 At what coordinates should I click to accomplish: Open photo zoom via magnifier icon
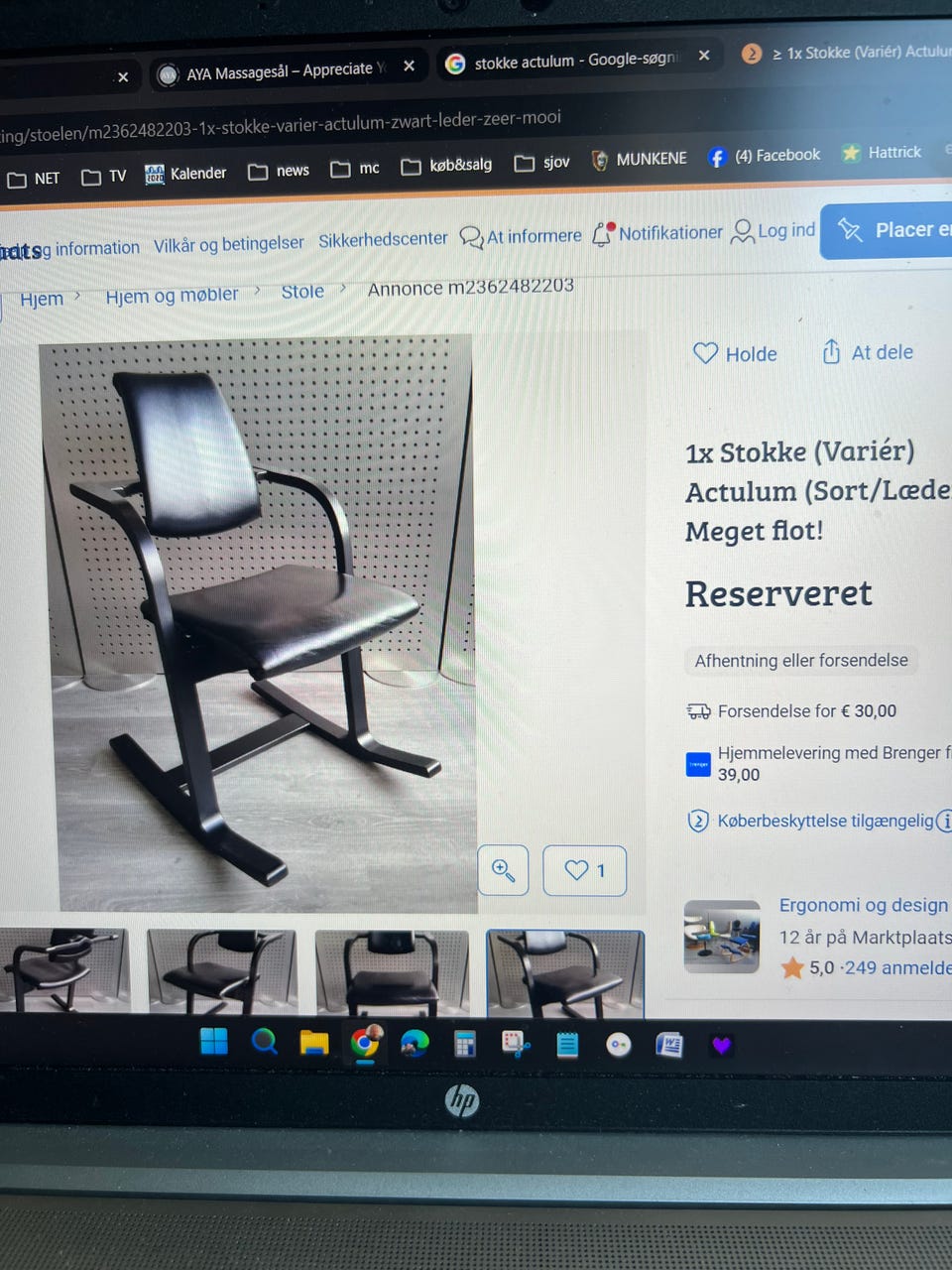pyautogui.click(x=503, y=870)
